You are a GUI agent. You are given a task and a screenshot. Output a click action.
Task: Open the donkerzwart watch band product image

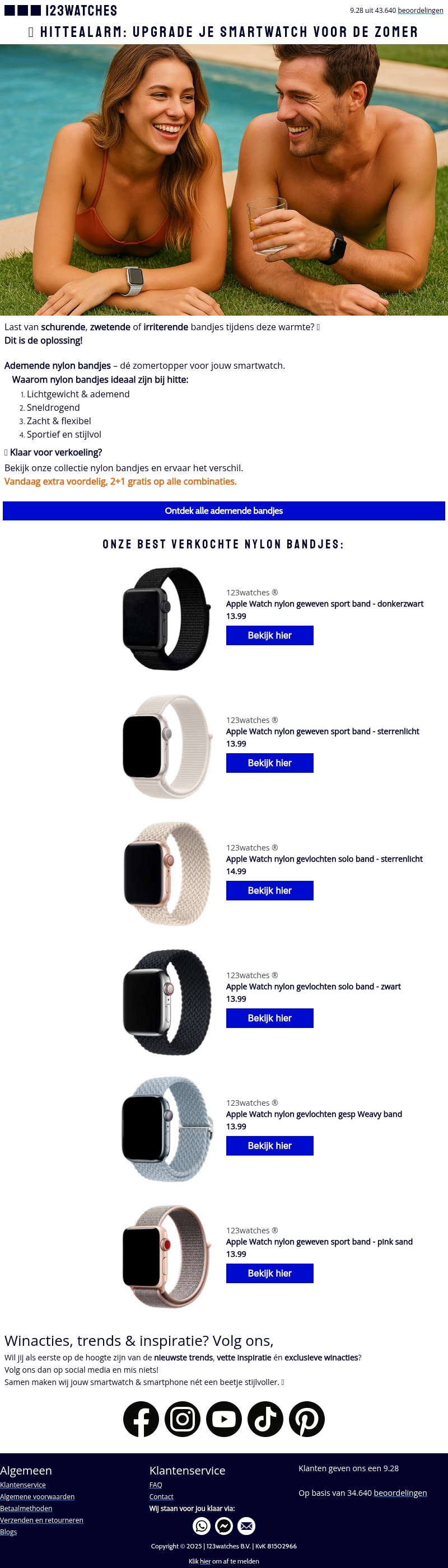166,618
